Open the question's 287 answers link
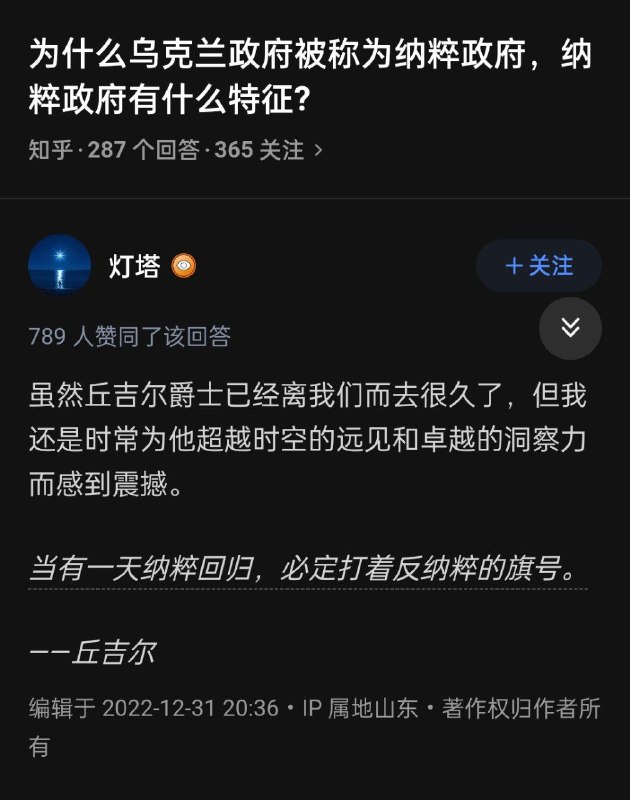Viewport: 630px width, 800px height. coord(144,150)
